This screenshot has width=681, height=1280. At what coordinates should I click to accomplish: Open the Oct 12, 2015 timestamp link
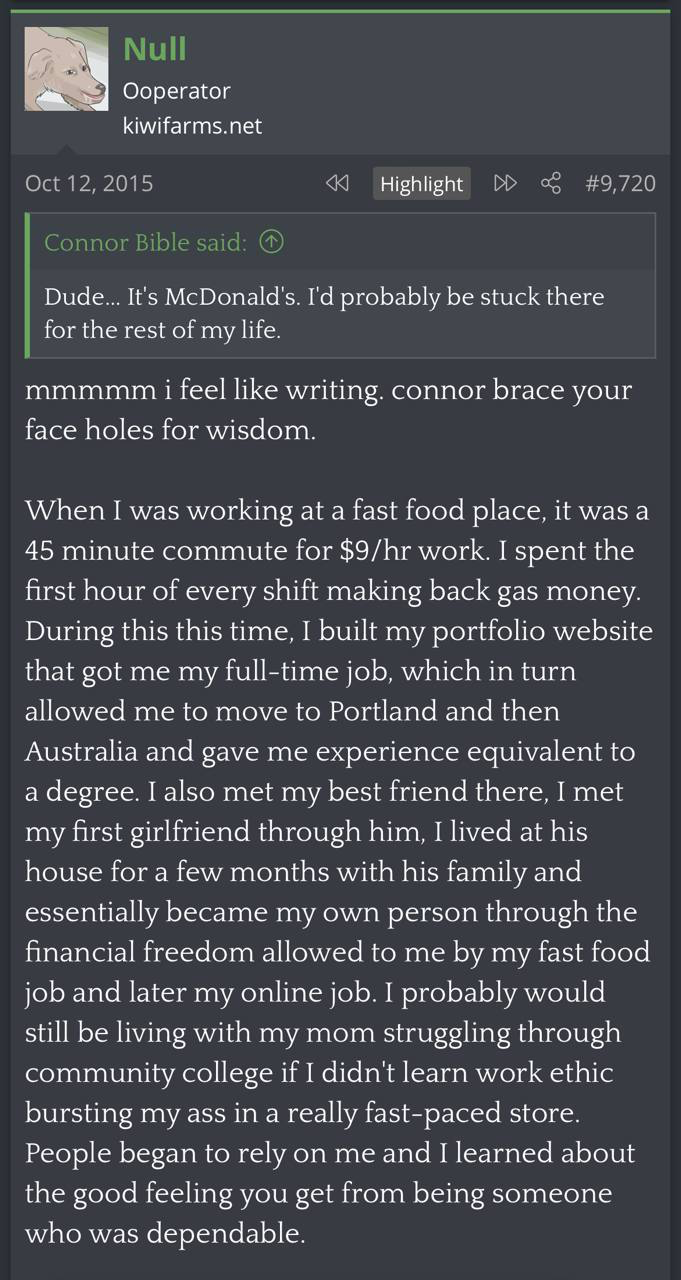[x=89, y=183]
